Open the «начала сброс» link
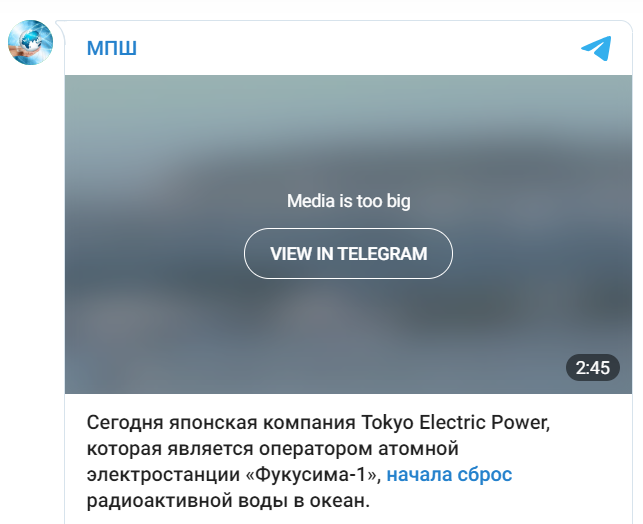 [x=449, y=474]
